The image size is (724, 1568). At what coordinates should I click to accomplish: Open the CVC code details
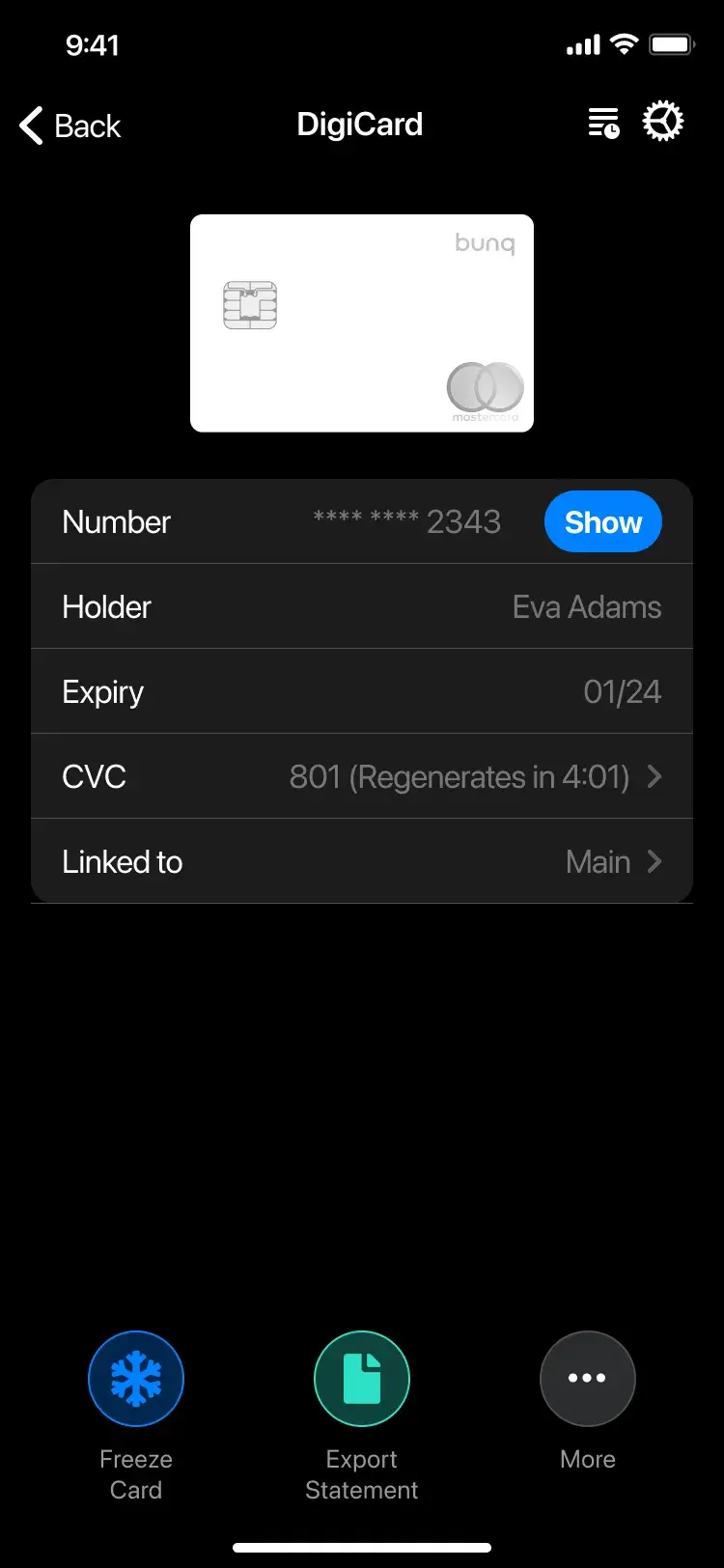point(362,776)
